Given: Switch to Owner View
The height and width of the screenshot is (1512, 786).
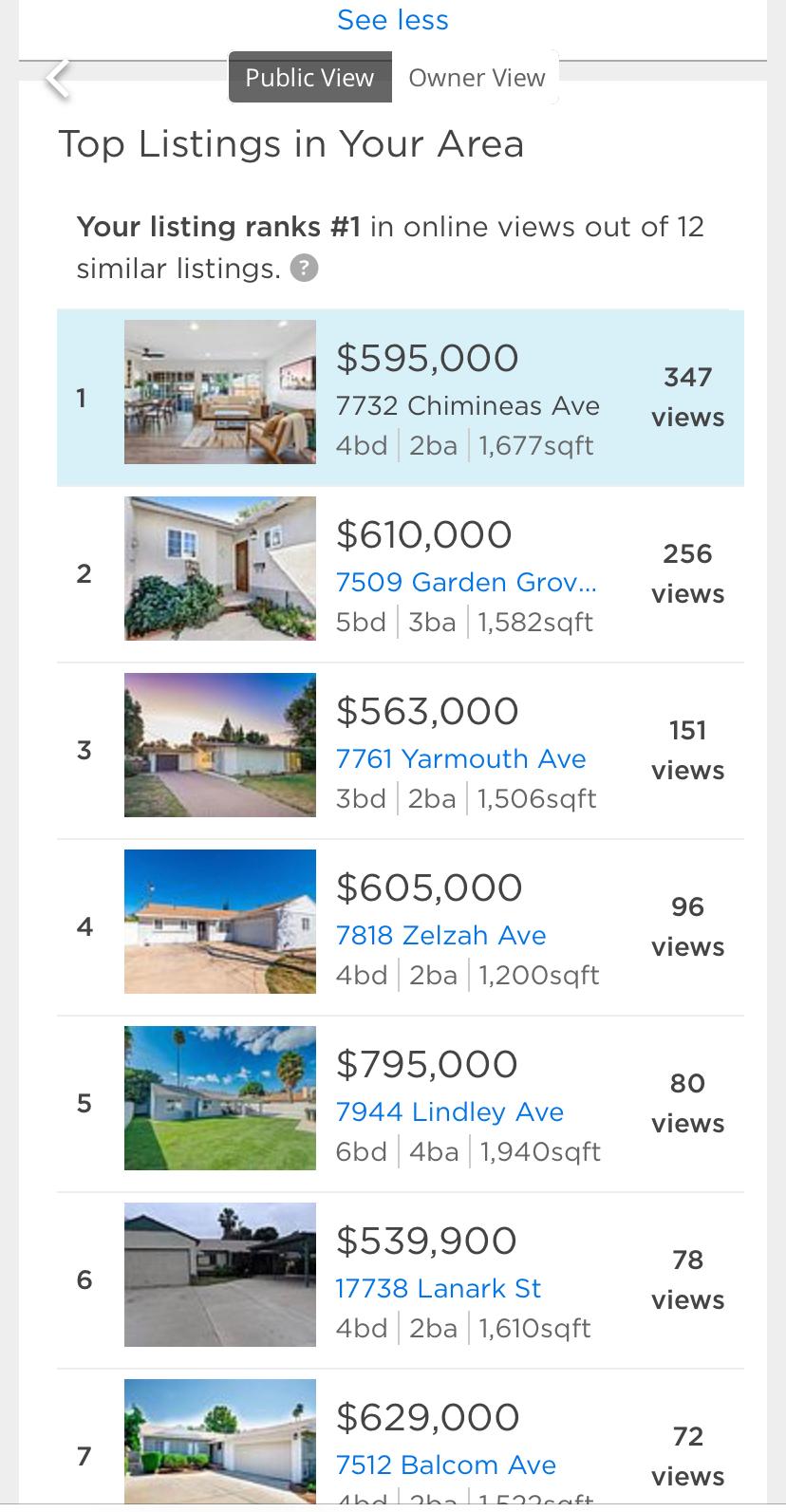Looking at the screenshot, I should coord(477,78).
